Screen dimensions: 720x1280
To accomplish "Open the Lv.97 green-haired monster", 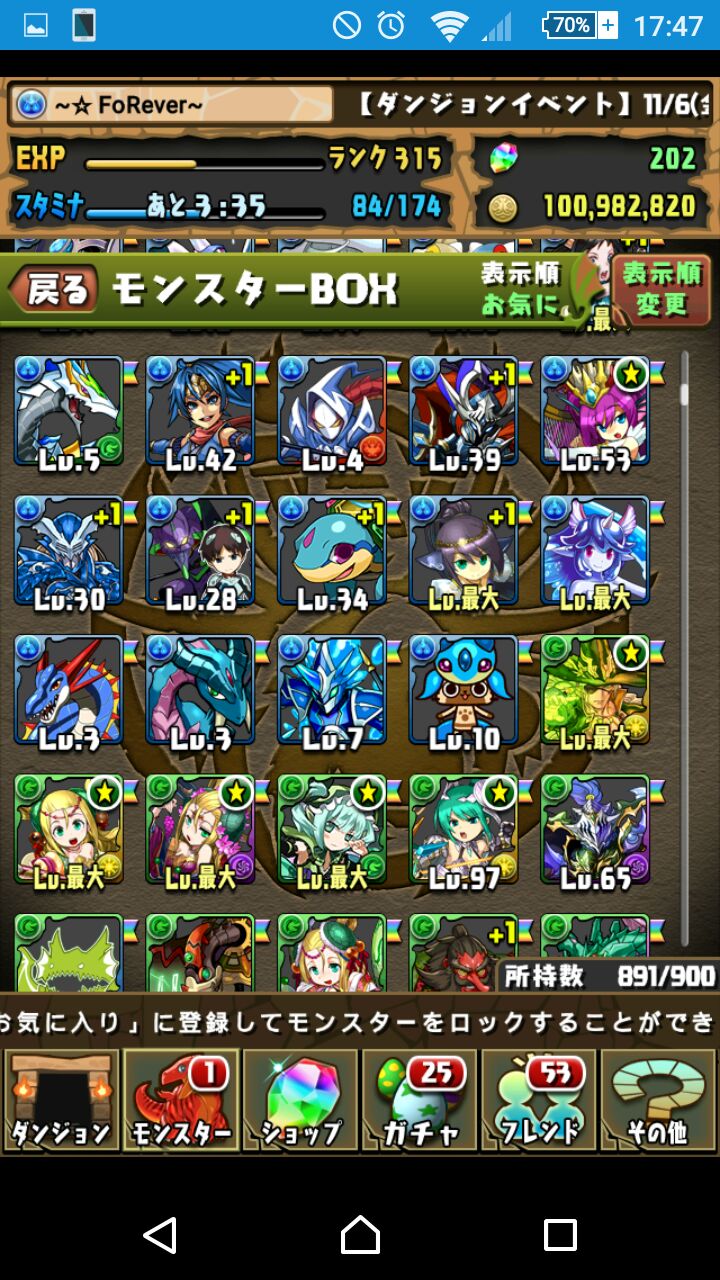I will [464, 830].
